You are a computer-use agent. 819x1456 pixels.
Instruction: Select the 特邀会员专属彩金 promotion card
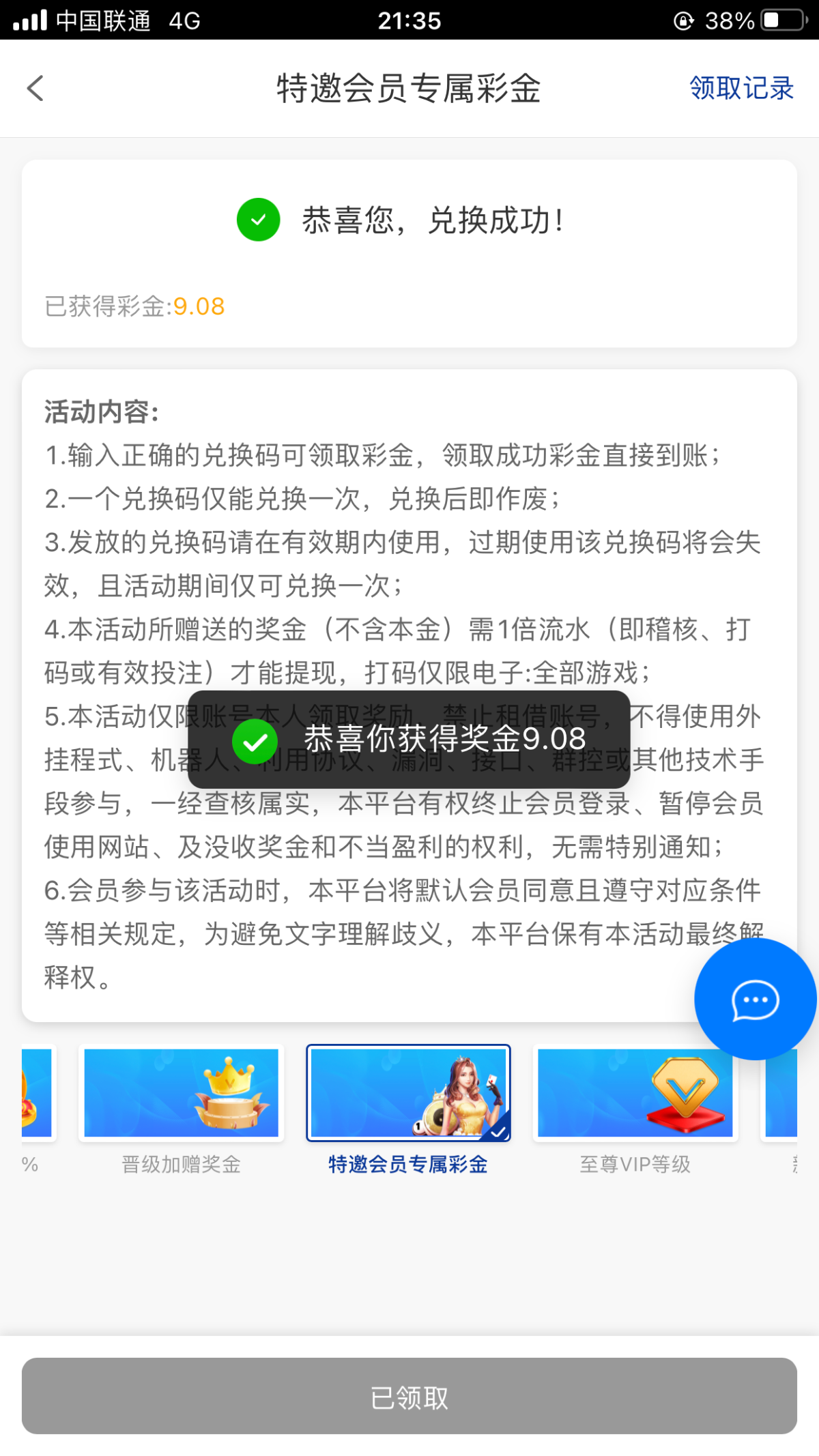(x=408, y=1093)
